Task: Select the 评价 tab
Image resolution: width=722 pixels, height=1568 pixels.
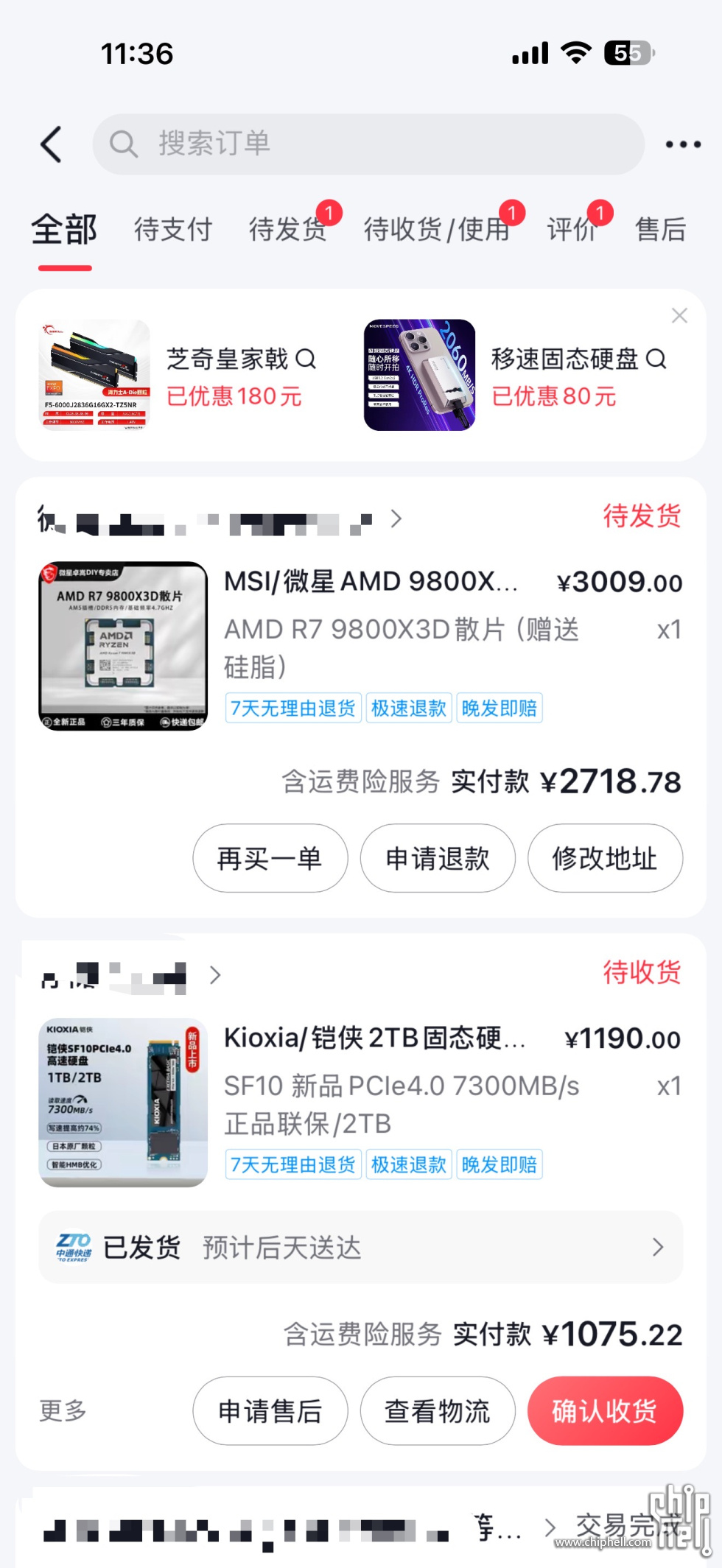Action: coord(572,230)
